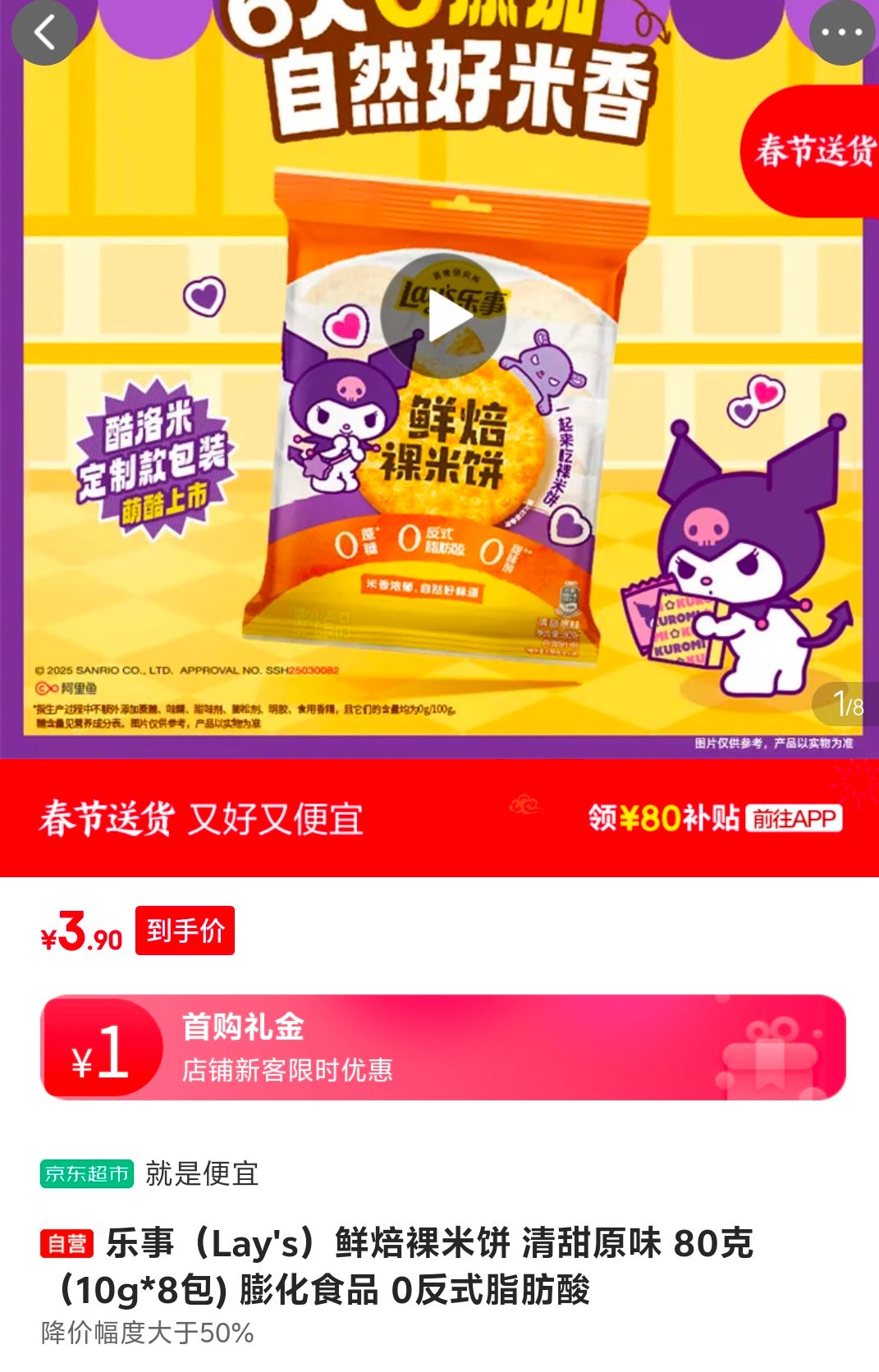Claim the ¥1 首购礼金 coupon
The width and height of the screenshot is (879, 1372).
click(x=443, y=1047)
